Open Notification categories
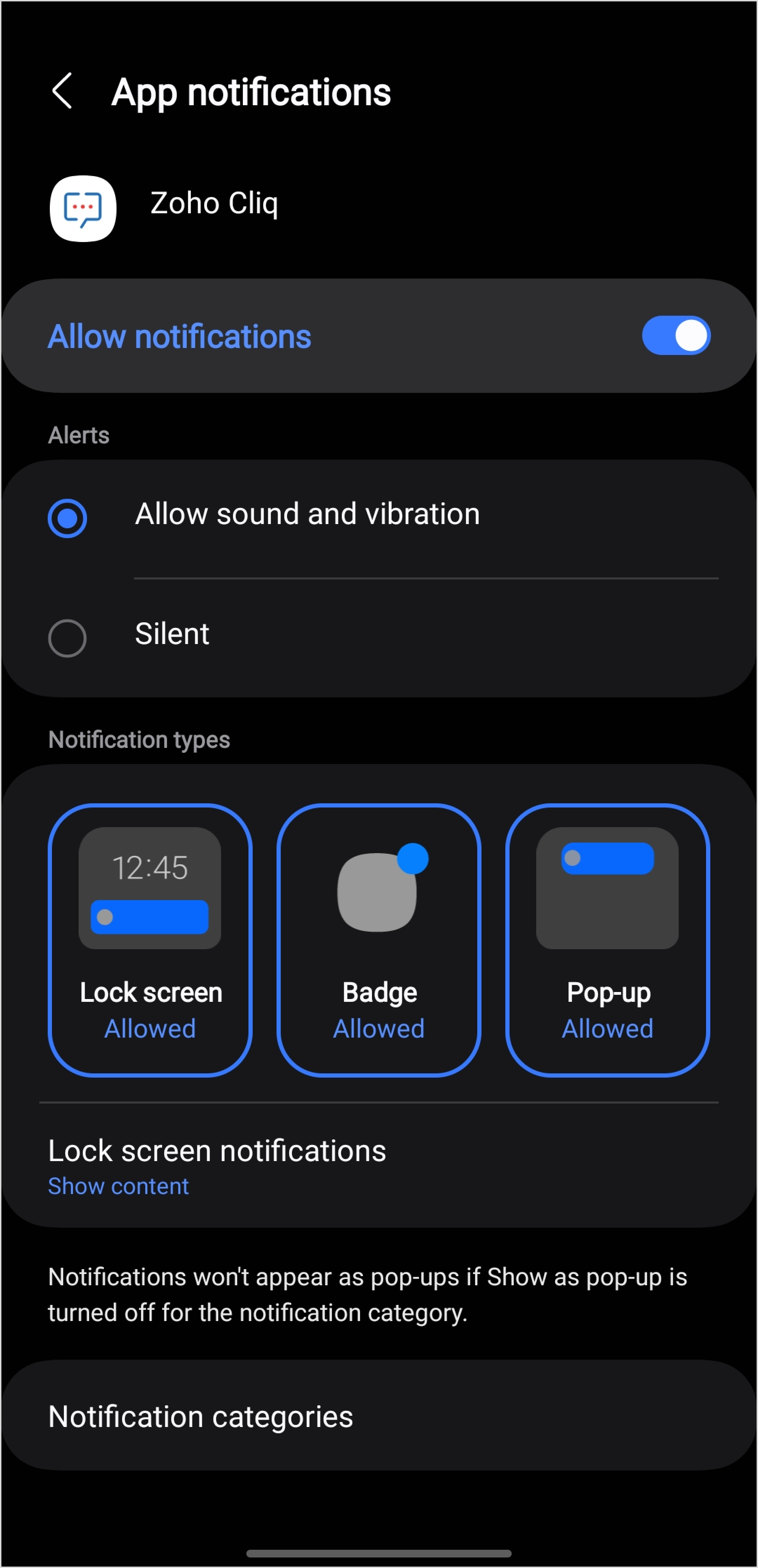 click(379, 1416)
